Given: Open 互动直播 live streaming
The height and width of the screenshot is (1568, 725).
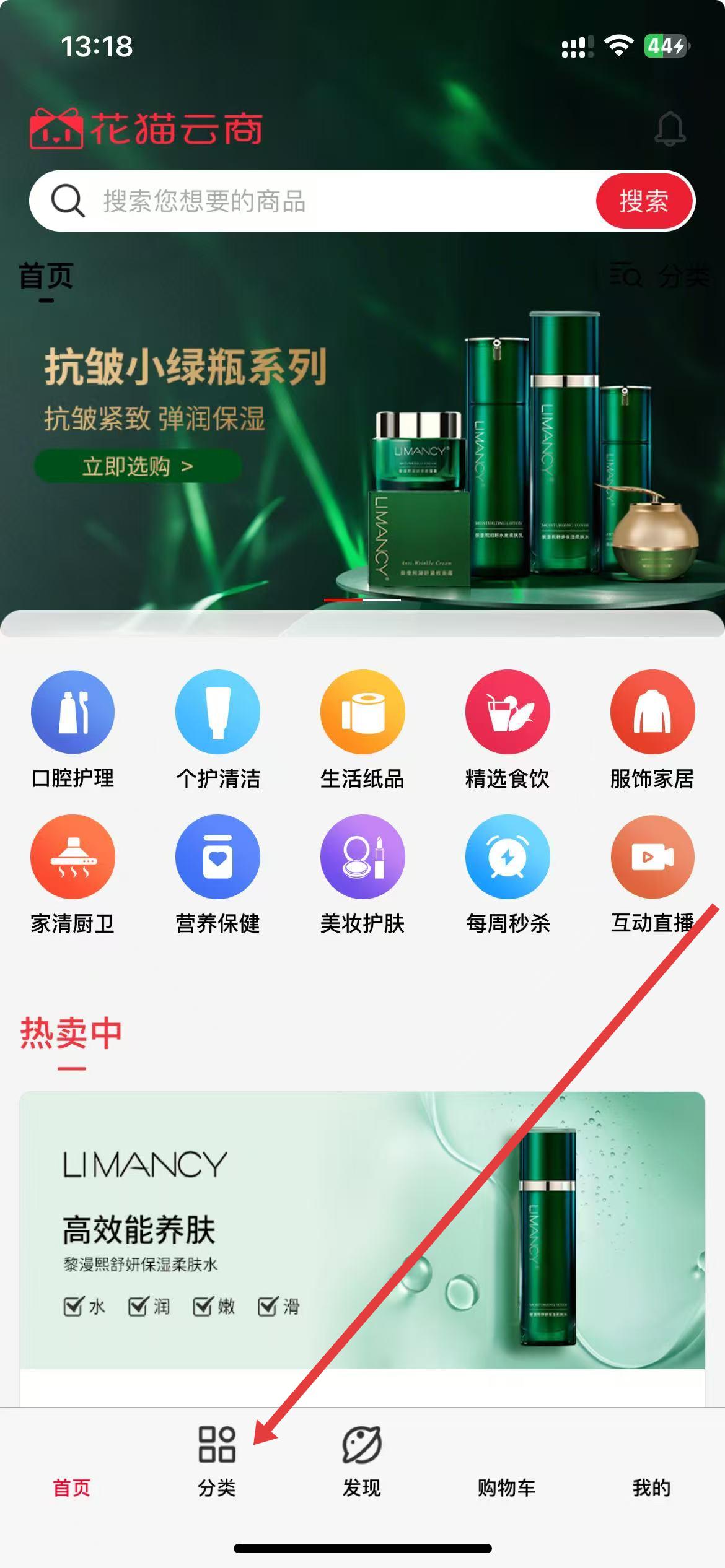Looking at the screenshot, I should [x=652, y=875].
